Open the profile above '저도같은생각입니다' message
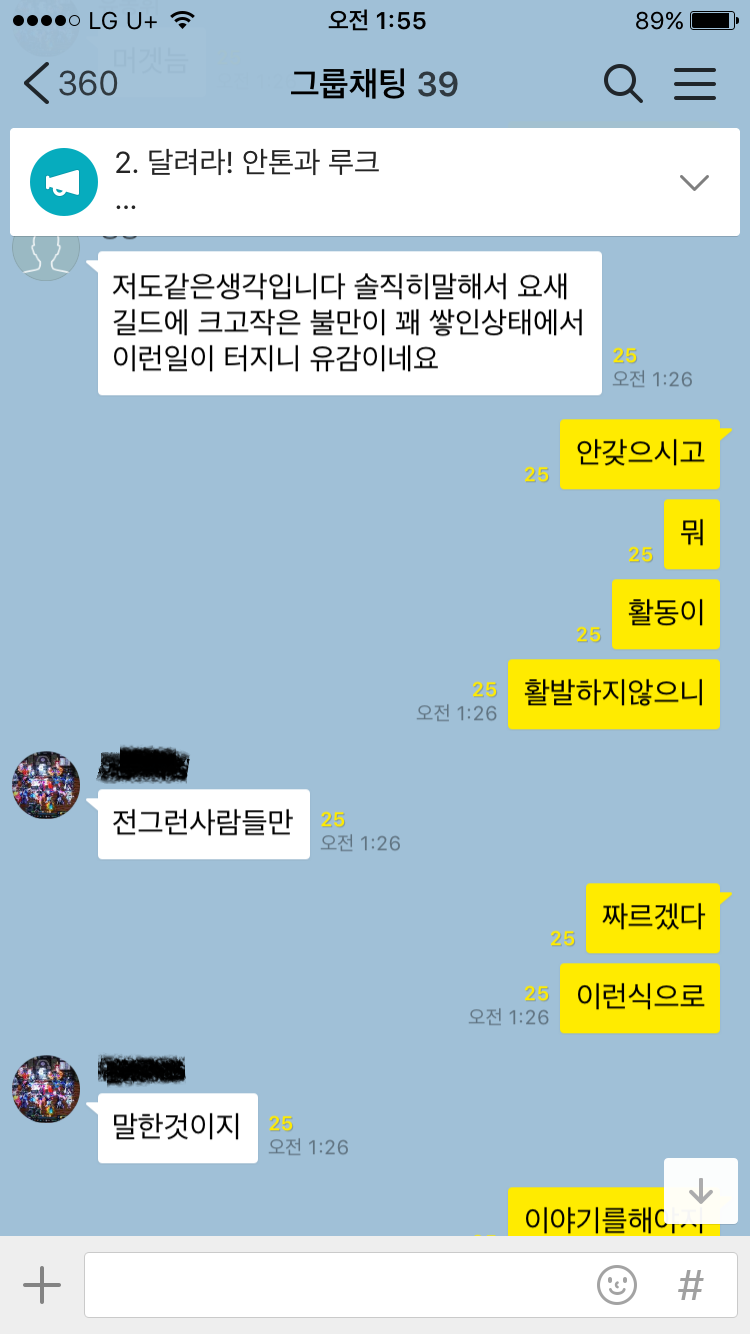Screen dimensions: 750x1334 pos(46,254)
